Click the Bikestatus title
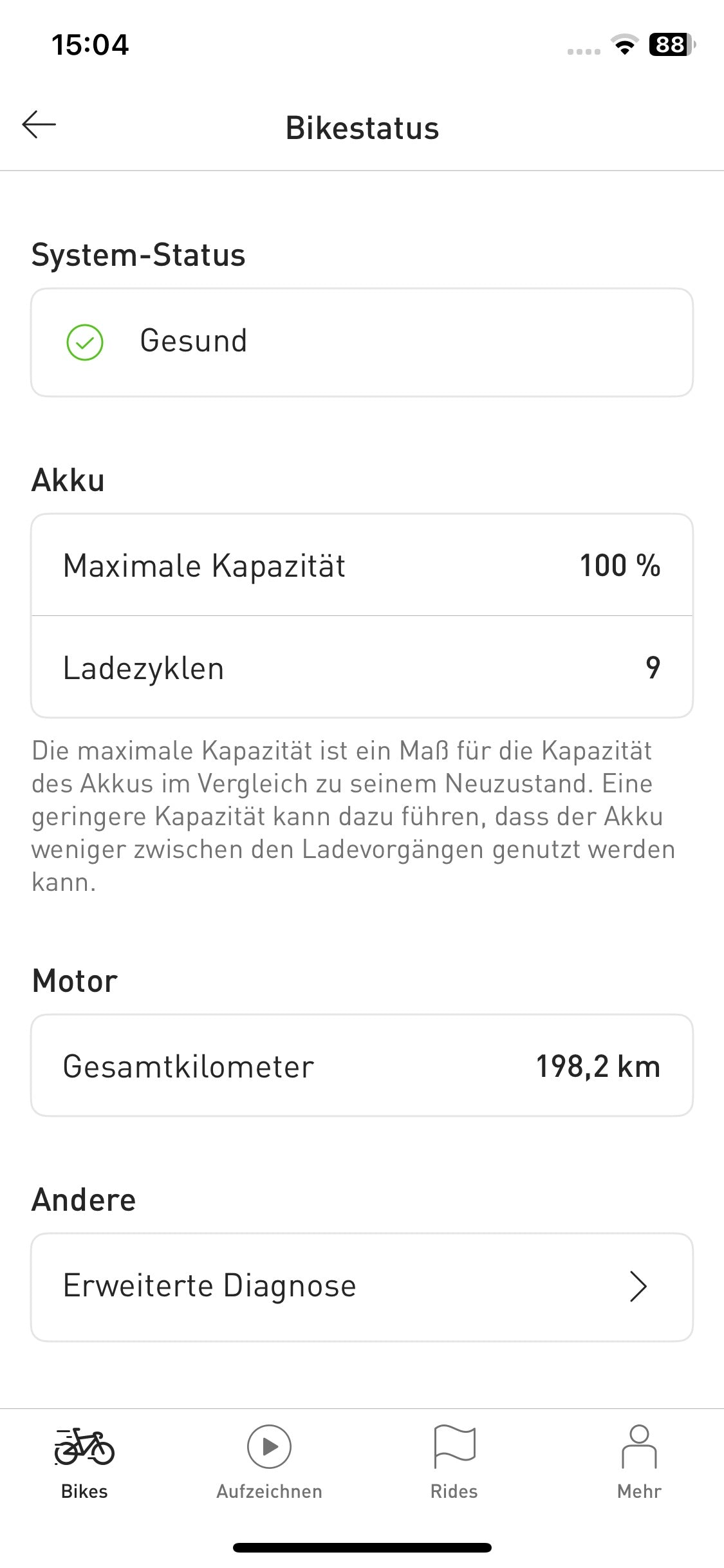724x1568 pixels. 362,127
